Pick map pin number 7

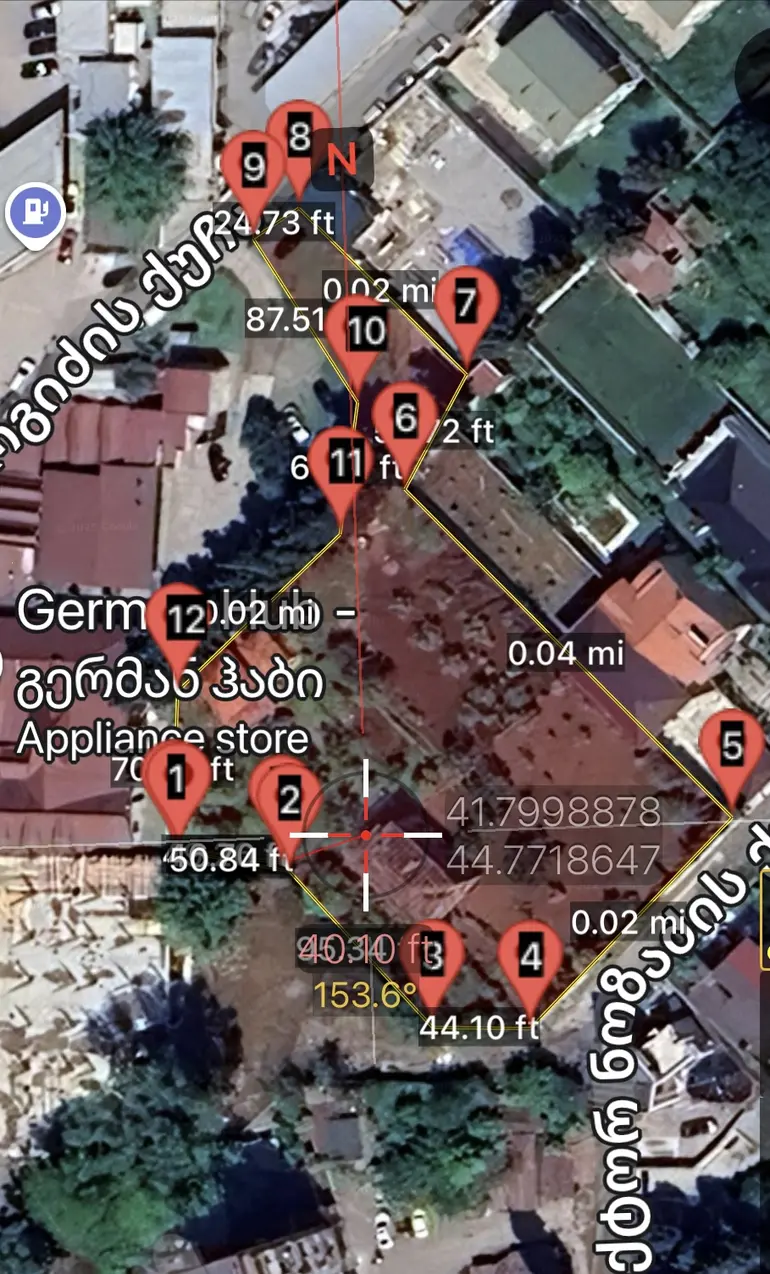tap(465, 303)
